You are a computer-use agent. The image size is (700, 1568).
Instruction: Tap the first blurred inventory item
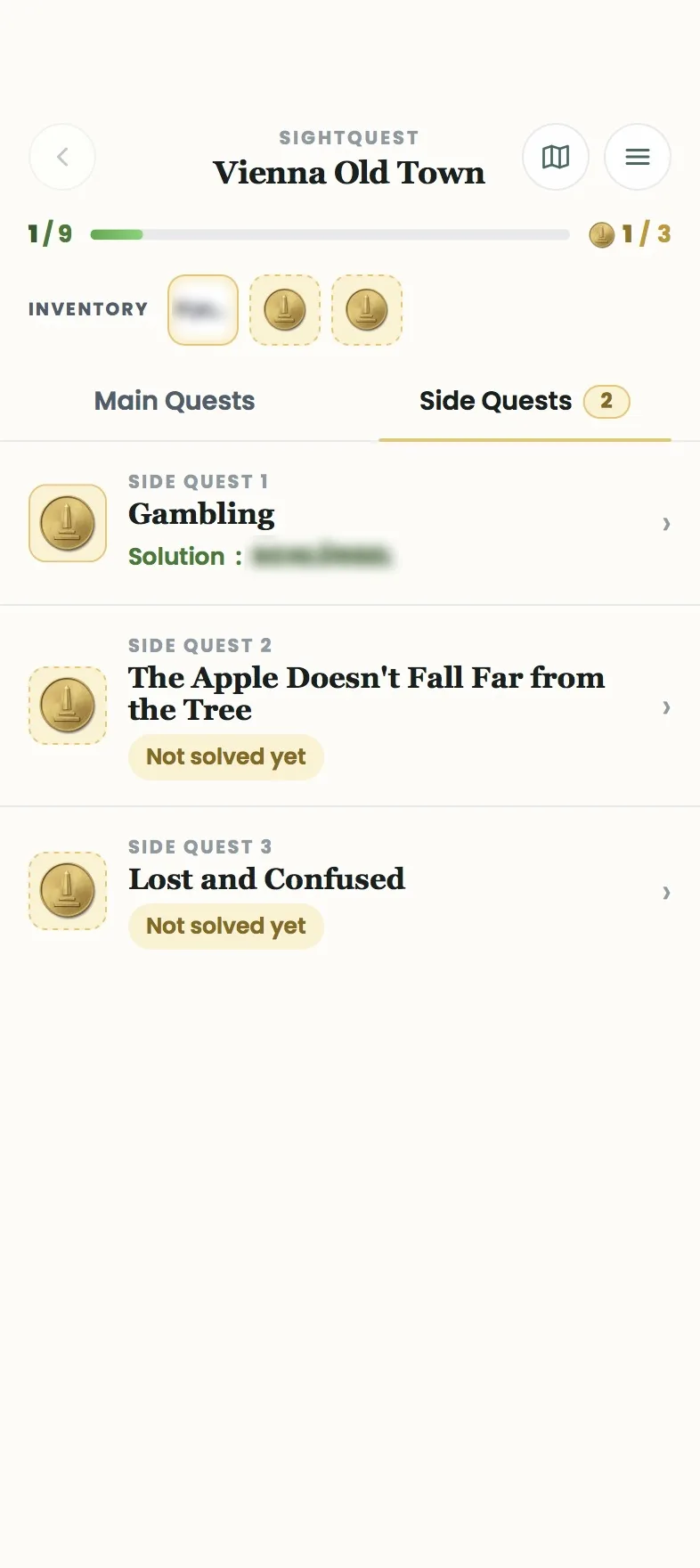click(x=203, y=310)
